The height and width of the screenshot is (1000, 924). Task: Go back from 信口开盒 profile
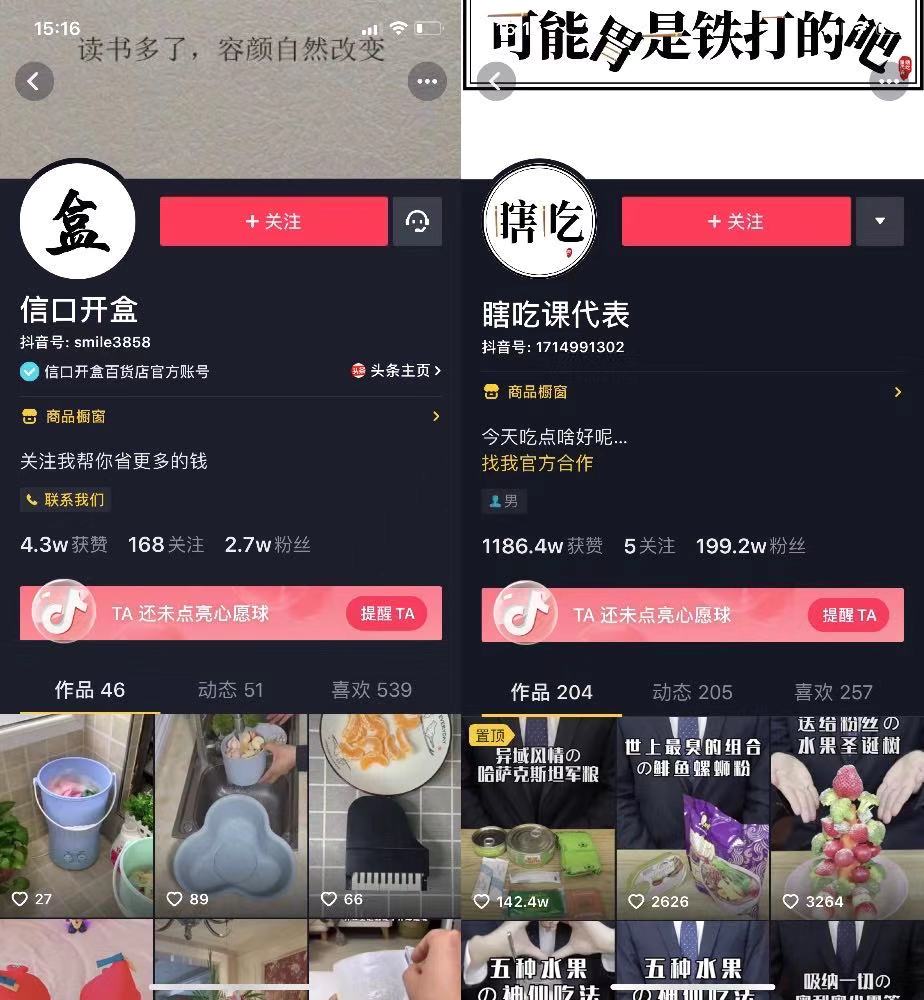coord(34,82)
